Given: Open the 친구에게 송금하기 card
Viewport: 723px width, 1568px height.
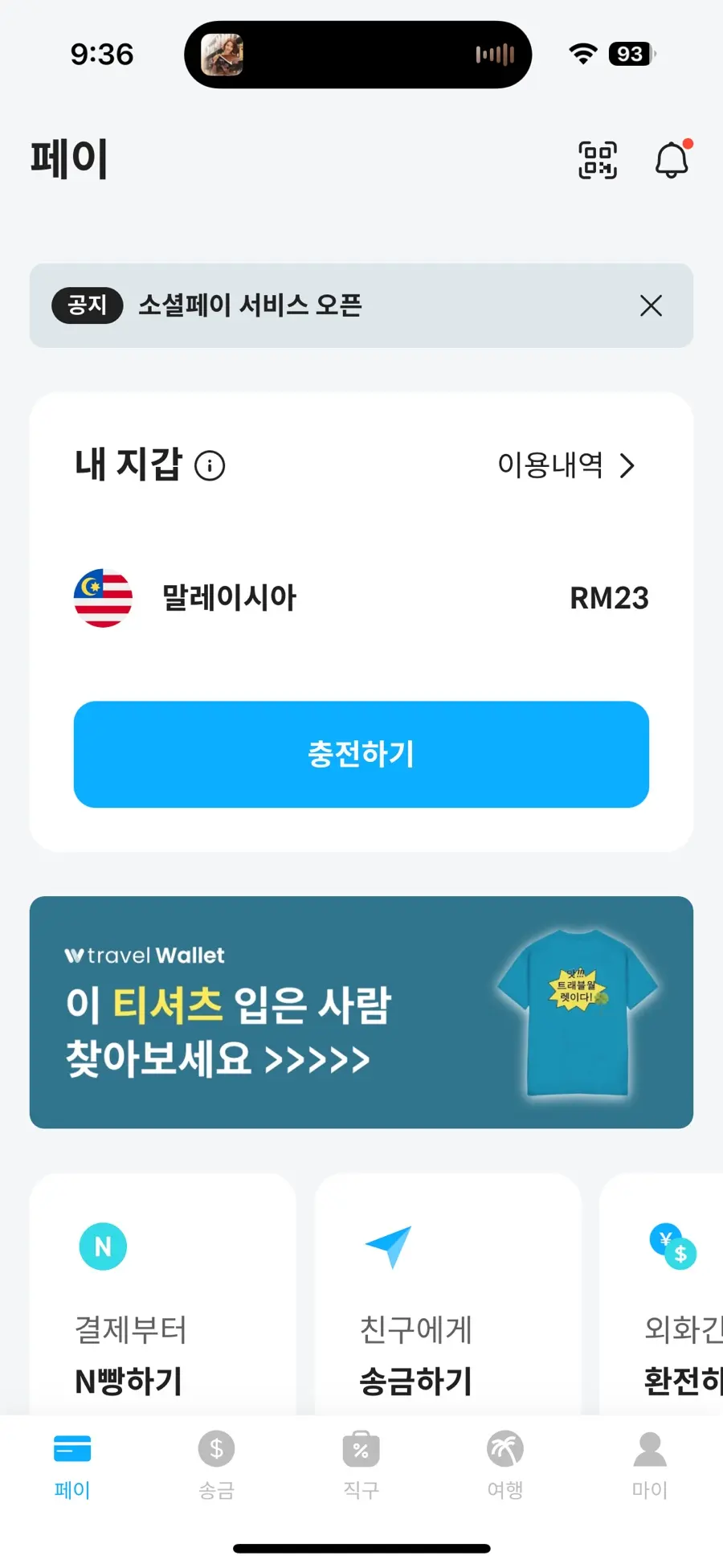Looking at the screenshot, I should pyautogui.click(x=447, y=1294).
